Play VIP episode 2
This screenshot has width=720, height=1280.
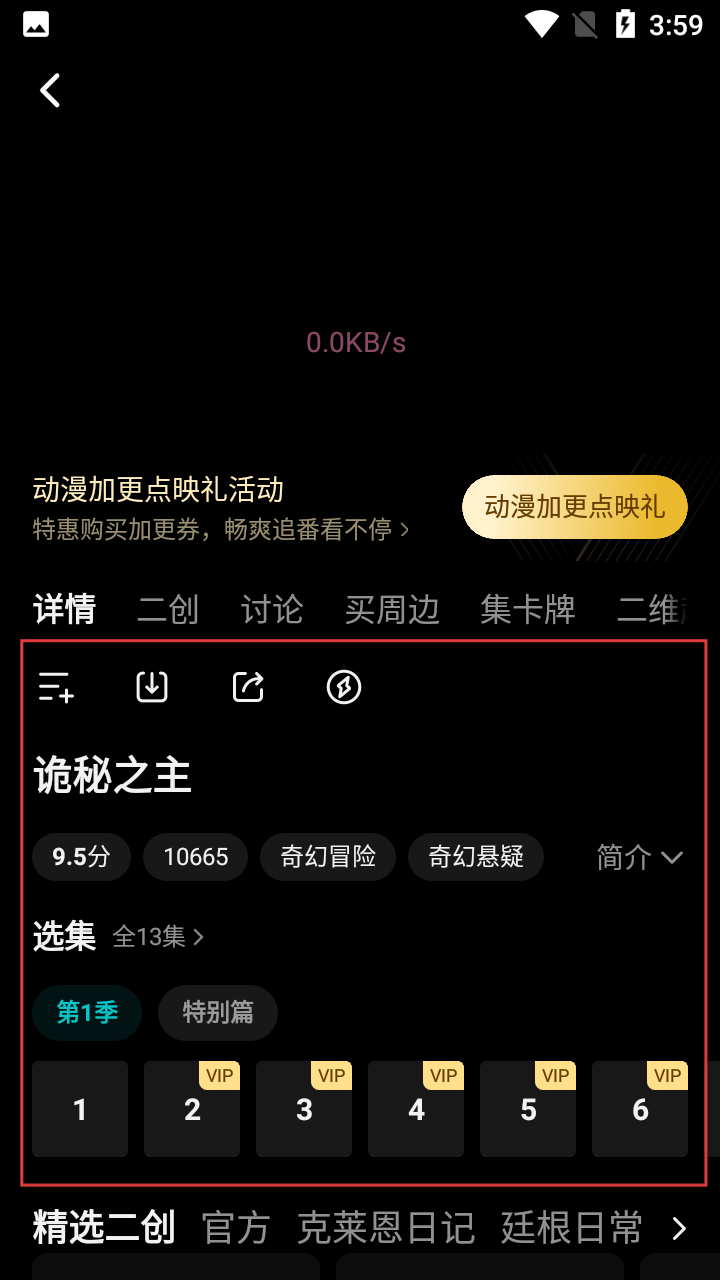click(192, 1109)
